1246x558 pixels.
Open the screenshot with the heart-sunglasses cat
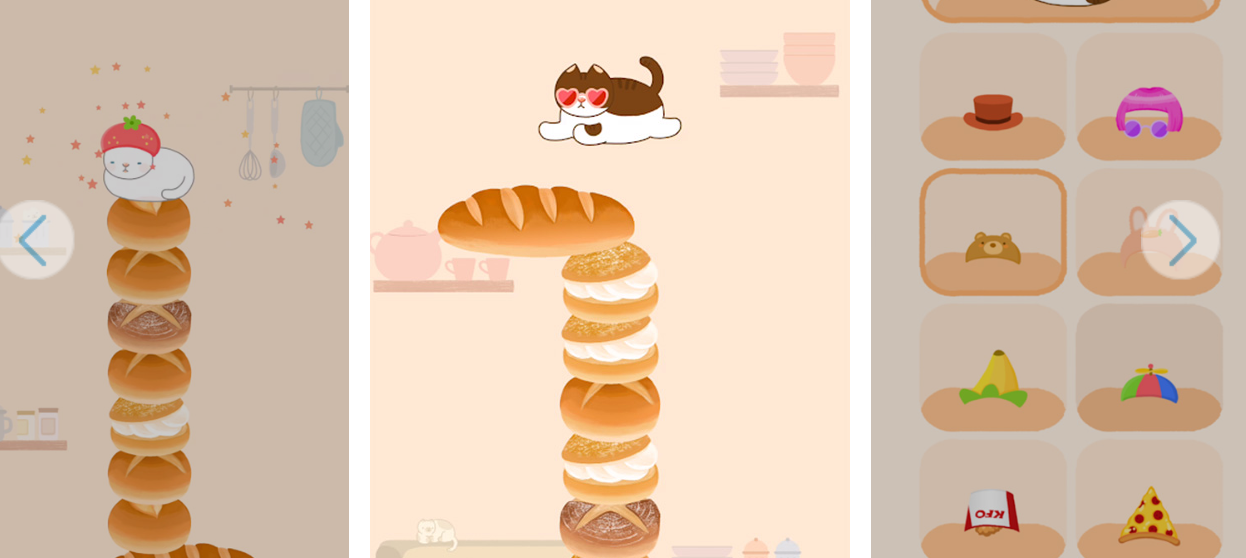(x=610, y=280)
